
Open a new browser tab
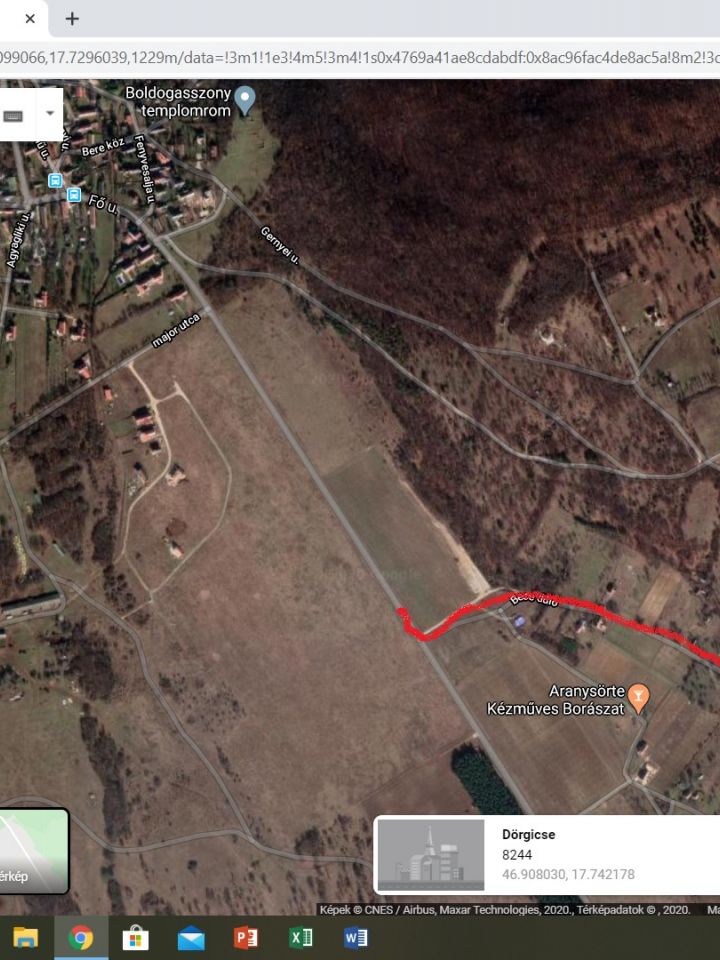pyautogui.click(x=72, y=19)
